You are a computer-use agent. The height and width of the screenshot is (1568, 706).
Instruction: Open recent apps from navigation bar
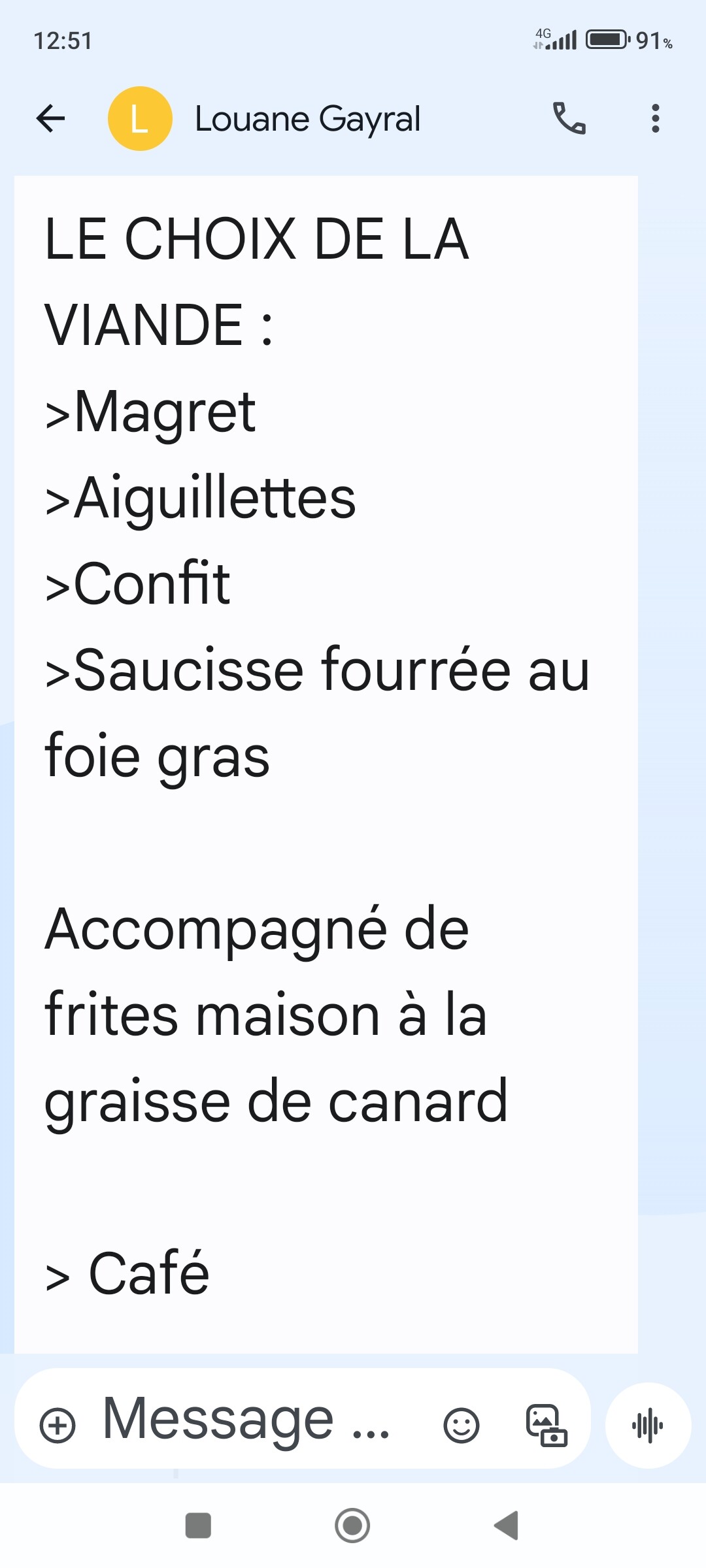click(198, 1526)
